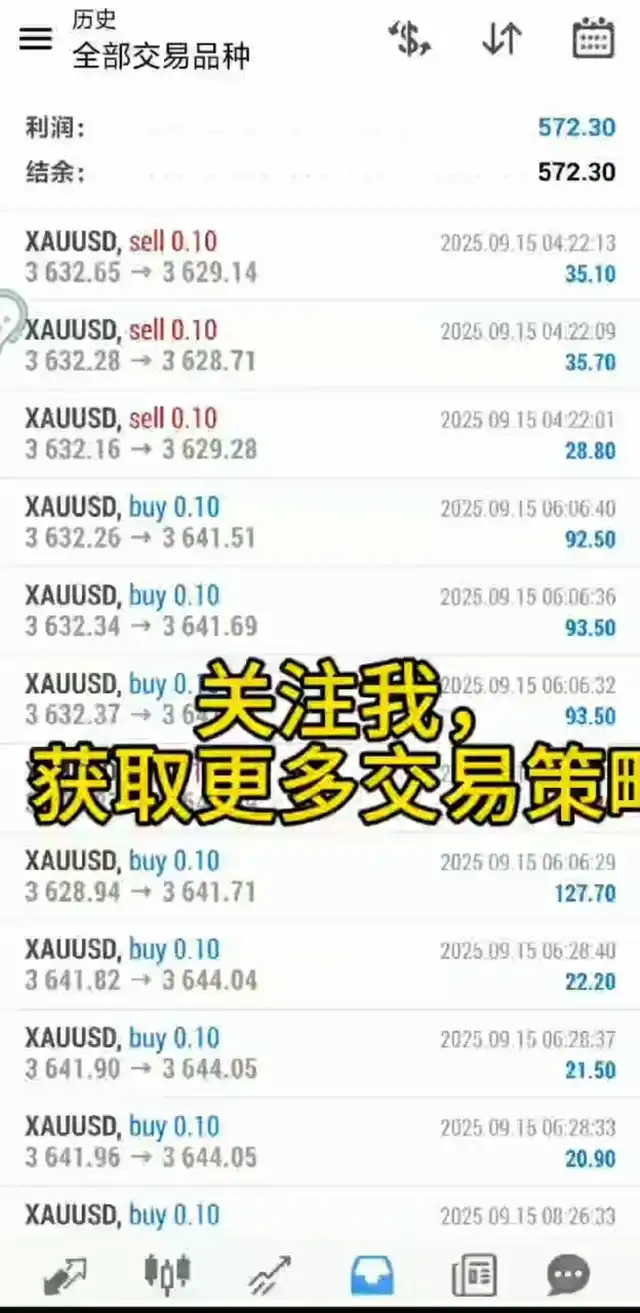Expand the buy trade closed at 06:06:40

coord(320,522)
